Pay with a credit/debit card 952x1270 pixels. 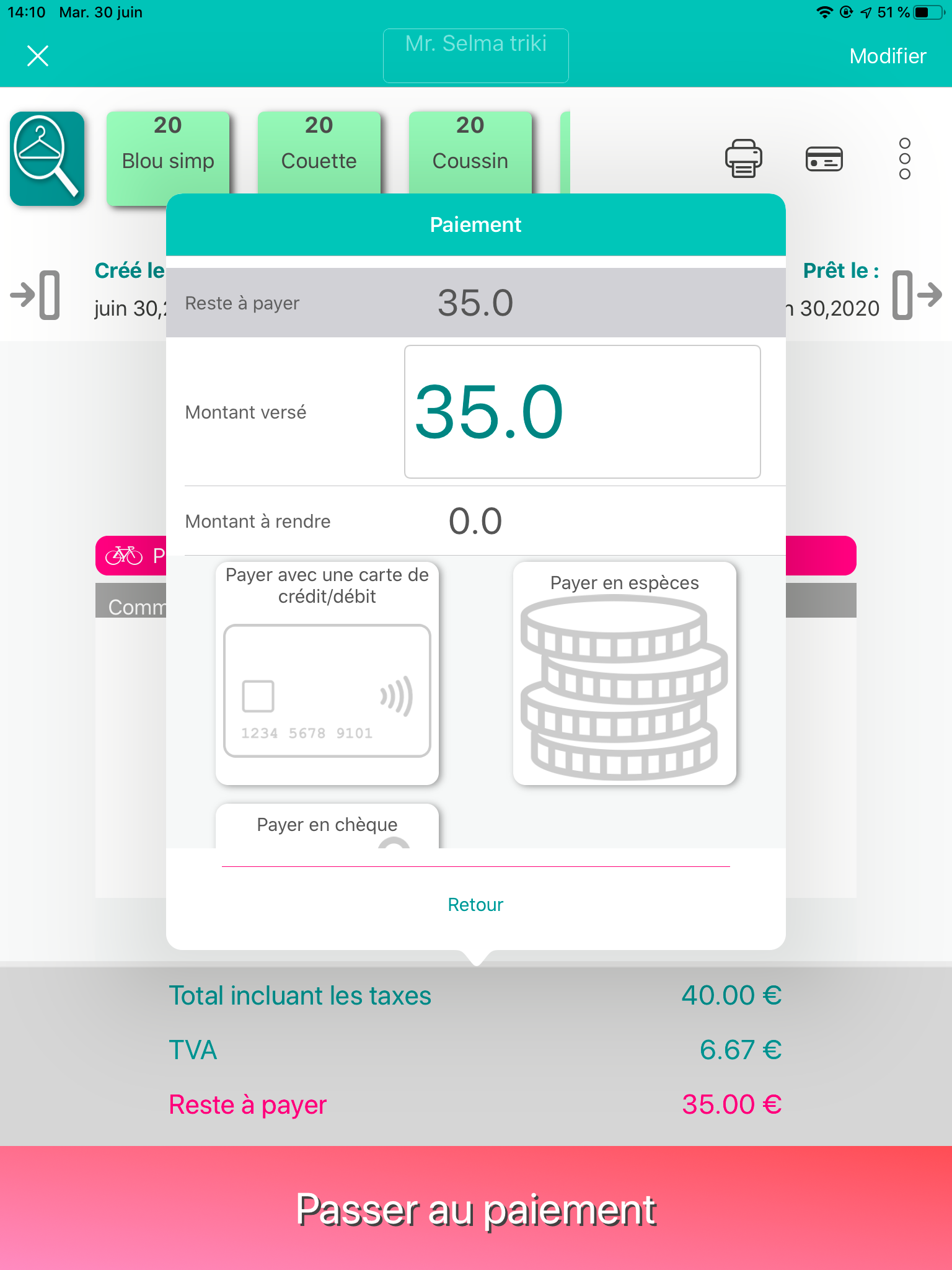tap(327, 673)
